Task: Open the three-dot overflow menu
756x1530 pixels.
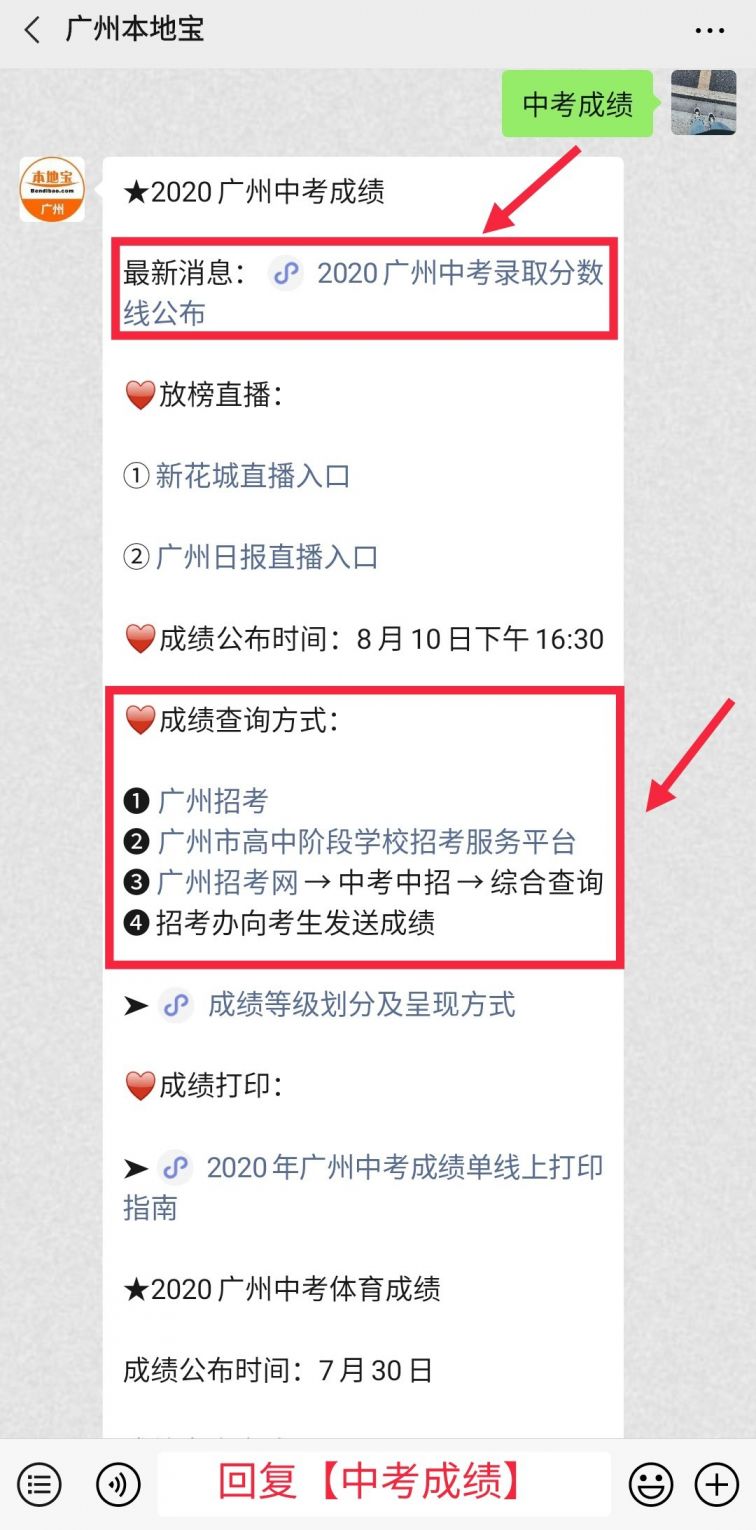Action: [710, 30]
